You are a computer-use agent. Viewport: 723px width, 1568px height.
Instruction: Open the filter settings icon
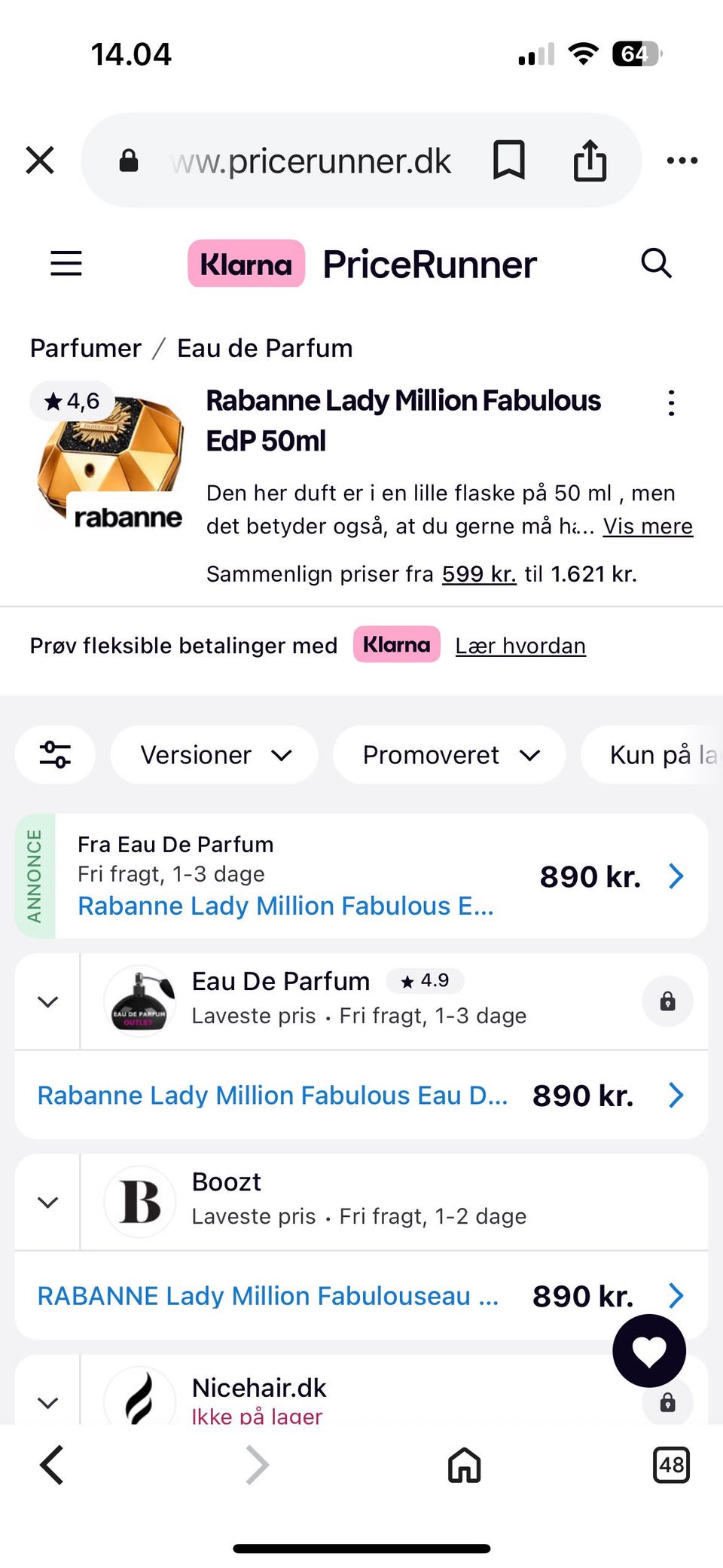54,754
